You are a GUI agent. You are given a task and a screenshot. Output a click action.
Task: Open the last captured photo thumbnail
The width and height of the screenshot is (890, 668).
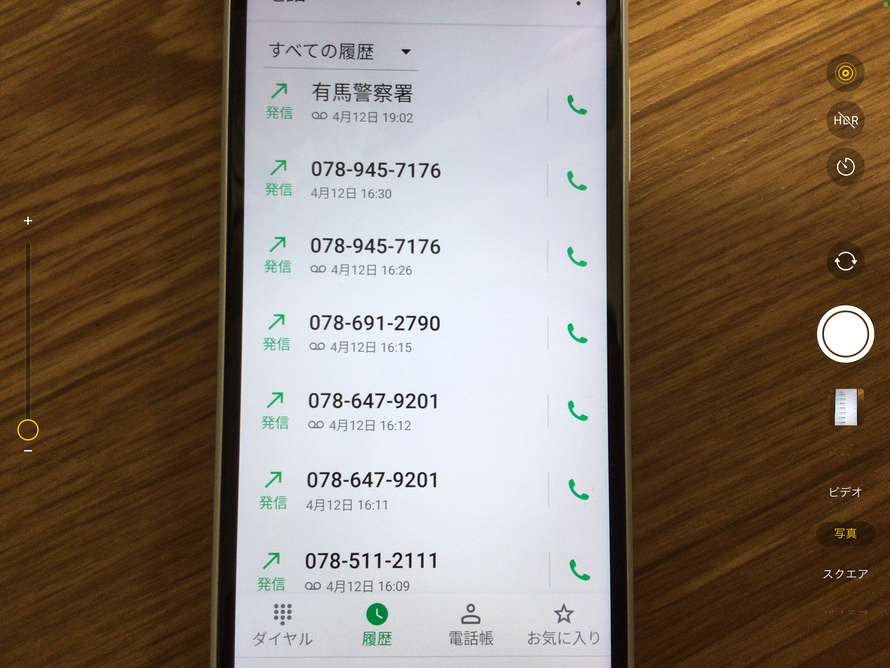click(x=847, y=408)
